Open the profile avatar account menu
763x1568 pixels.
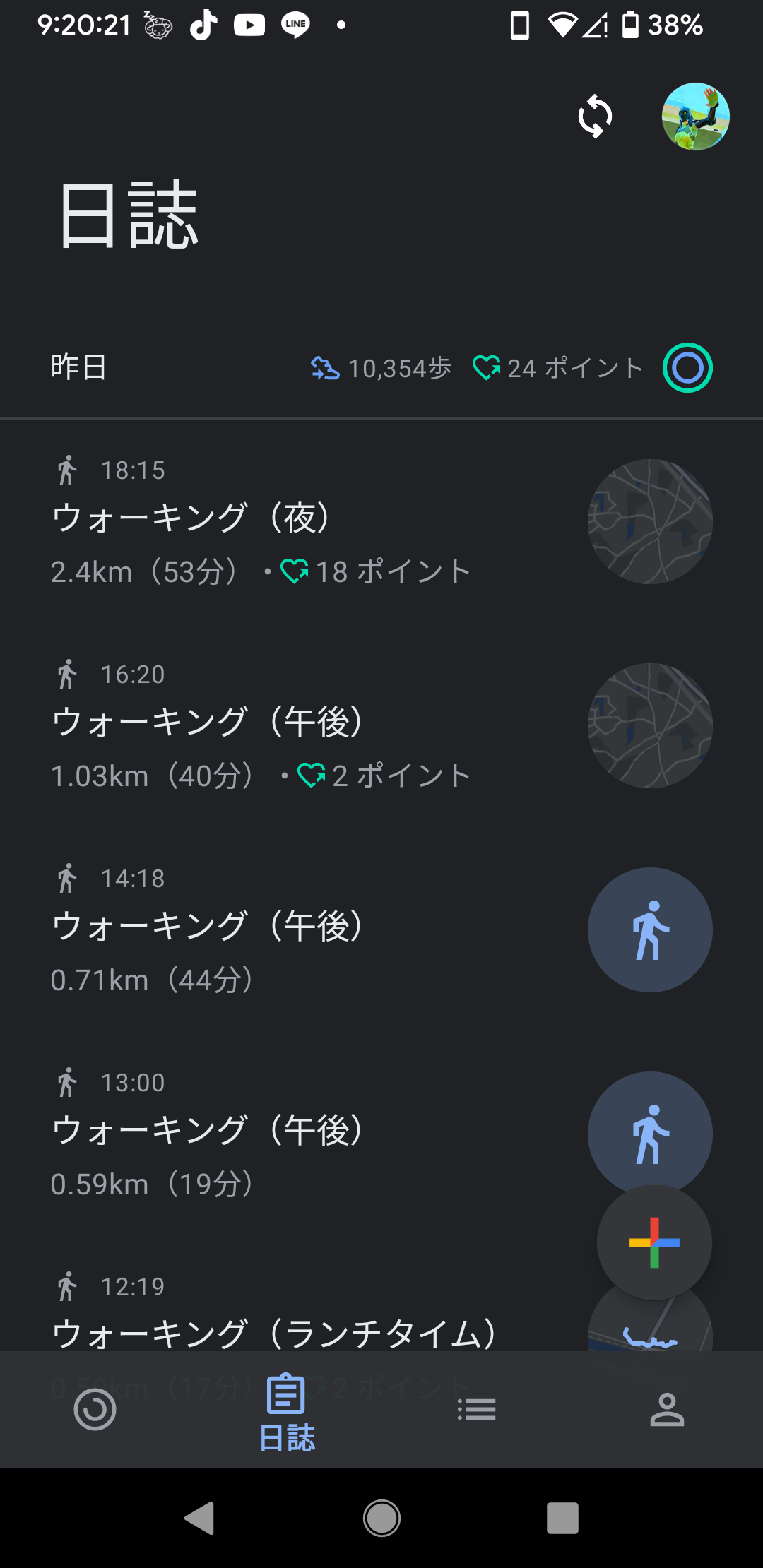tap(695, 117)
